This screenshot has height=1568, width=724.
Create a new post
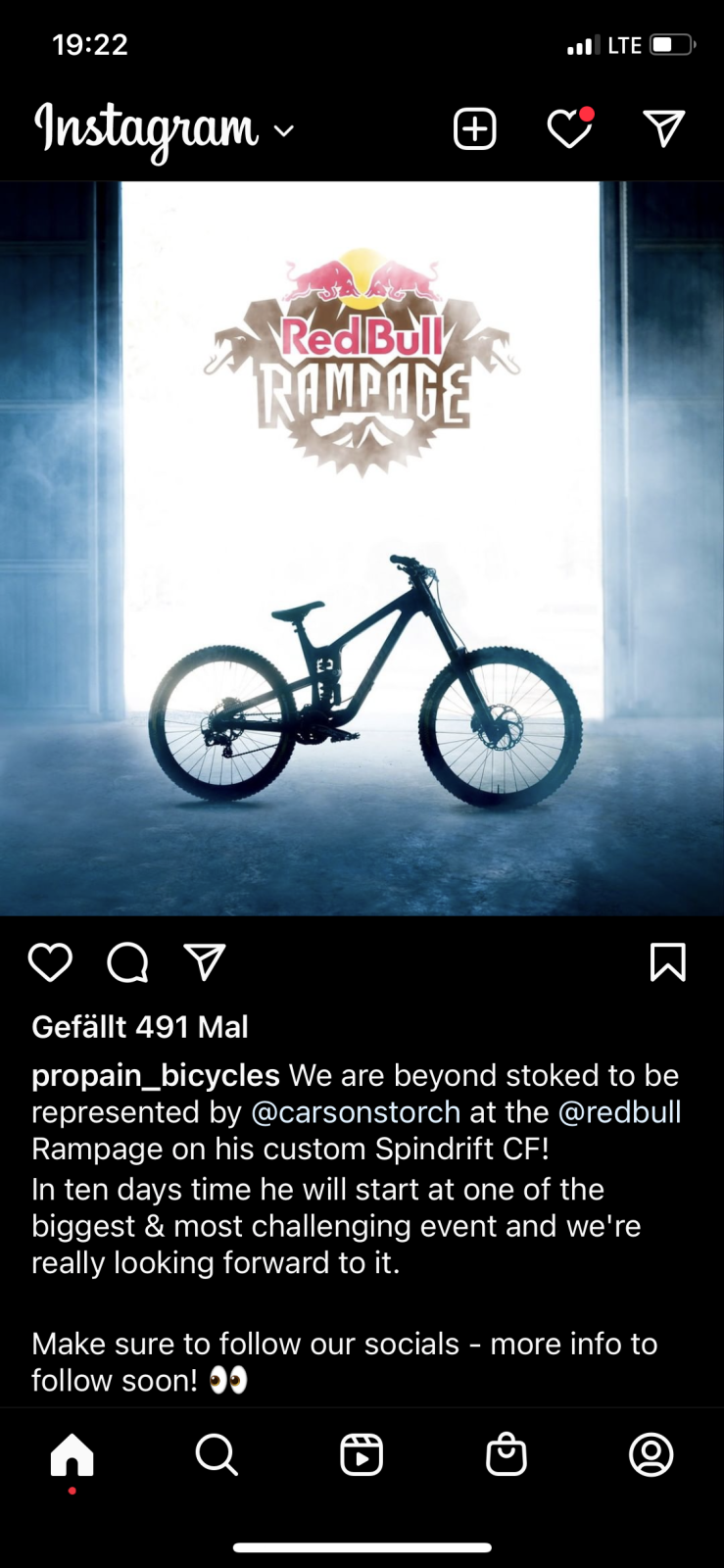click(x=475, y=129)
